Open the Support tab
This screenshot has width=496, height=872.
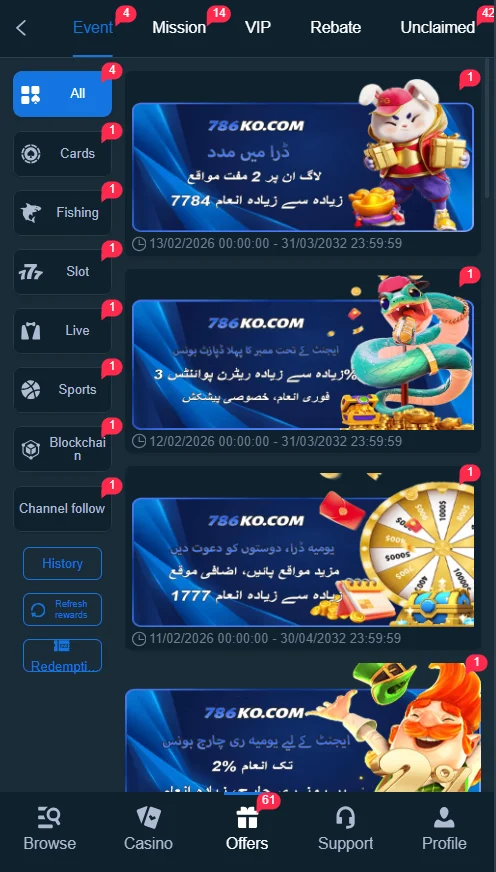click(x=345, y=828)
